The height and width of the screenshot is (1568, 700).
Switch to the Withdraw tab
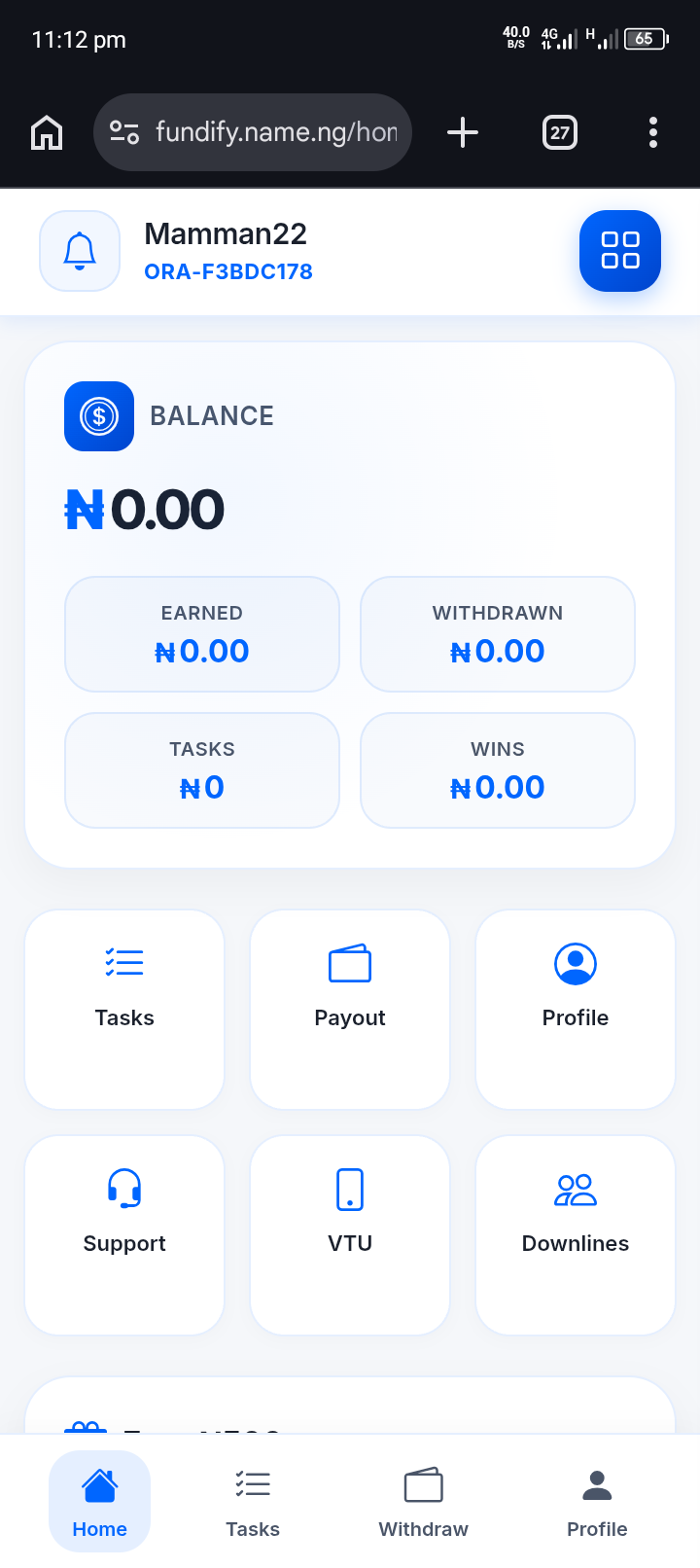pyautogui.click(x=423, y=1501)
